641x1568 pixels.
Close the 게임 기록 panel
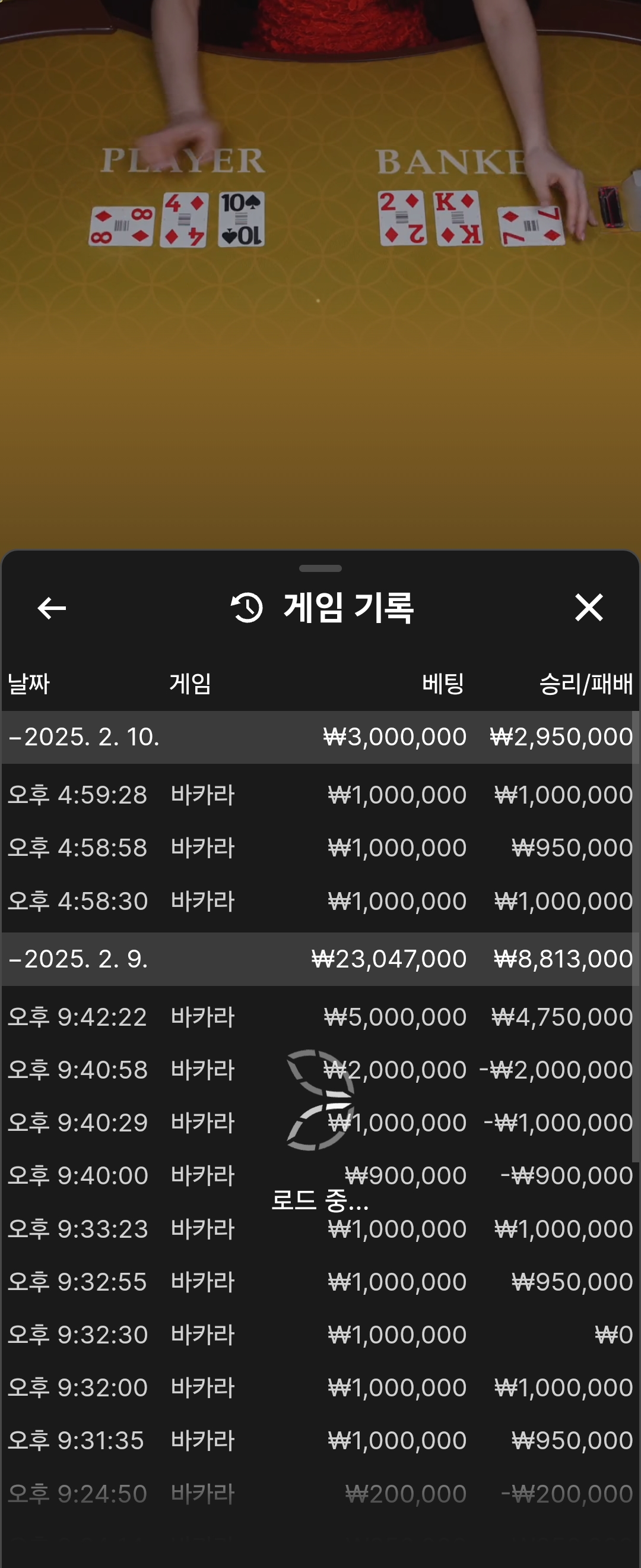coord(588,608)
